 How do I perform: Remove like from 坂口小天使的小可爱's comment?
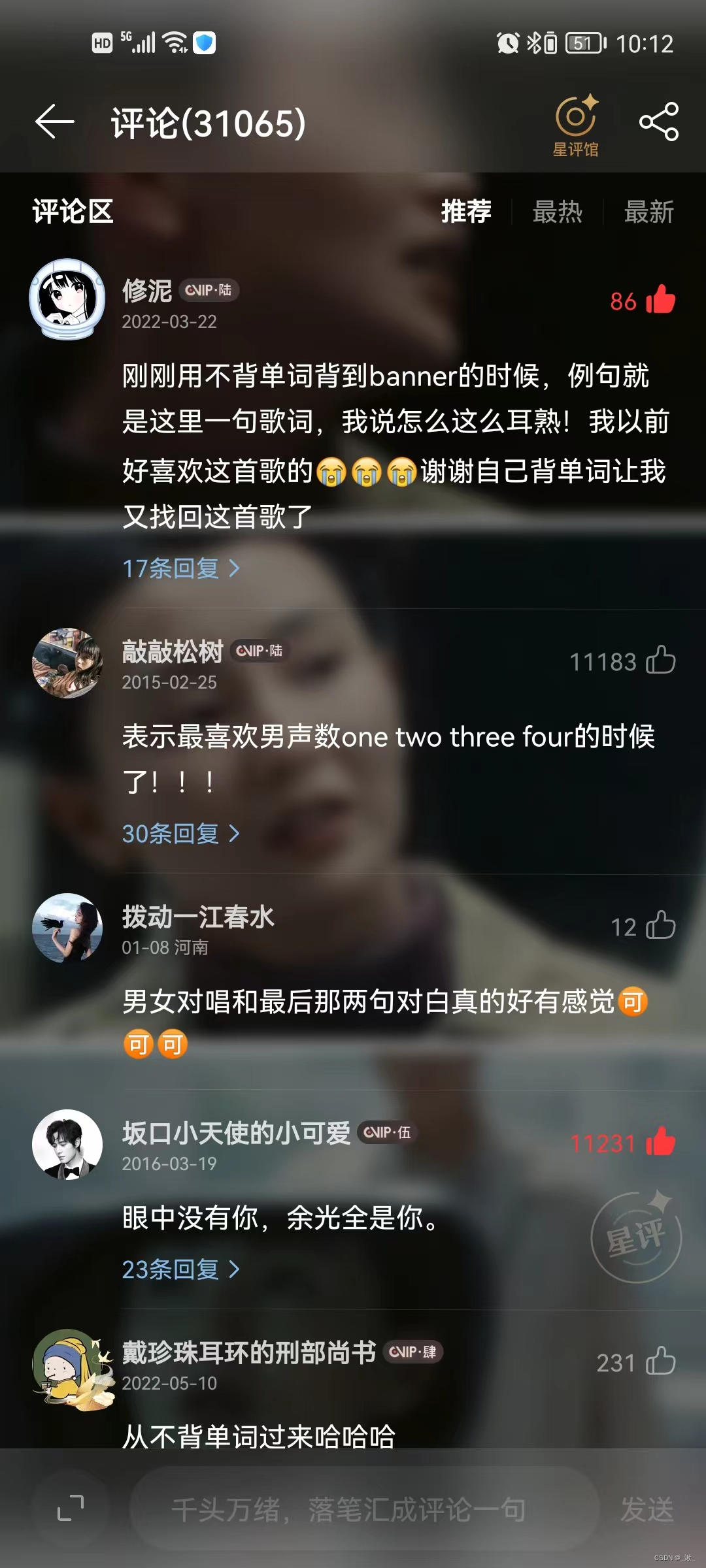(660, 1143)
